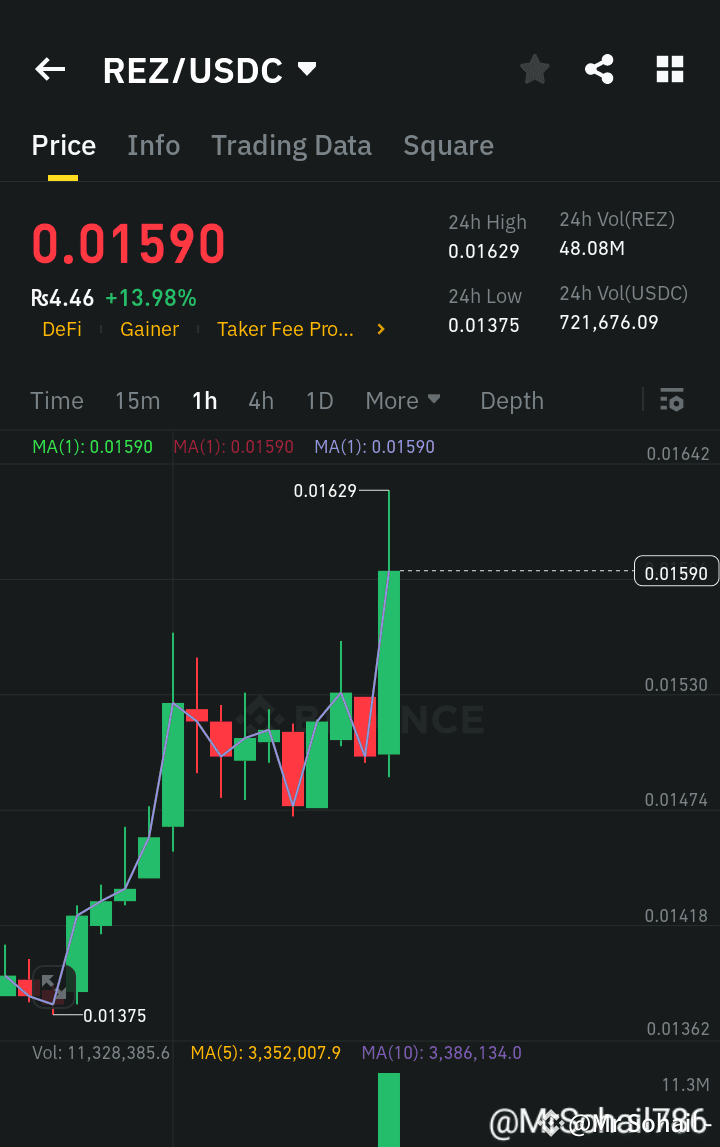Select the 4h chart interval

tap(261, 401)
